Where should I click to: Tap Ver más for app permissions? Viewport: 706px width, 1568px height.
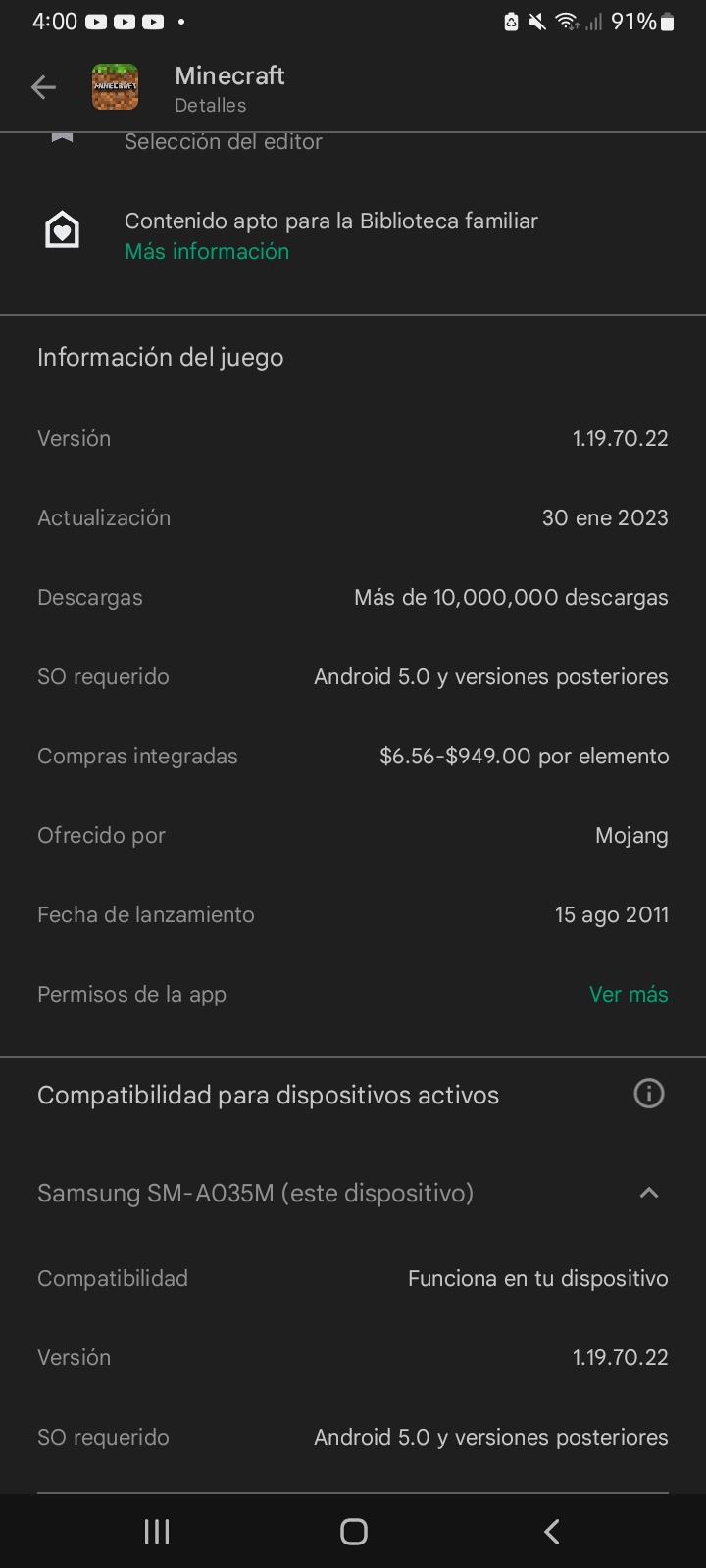pos(629,995)
